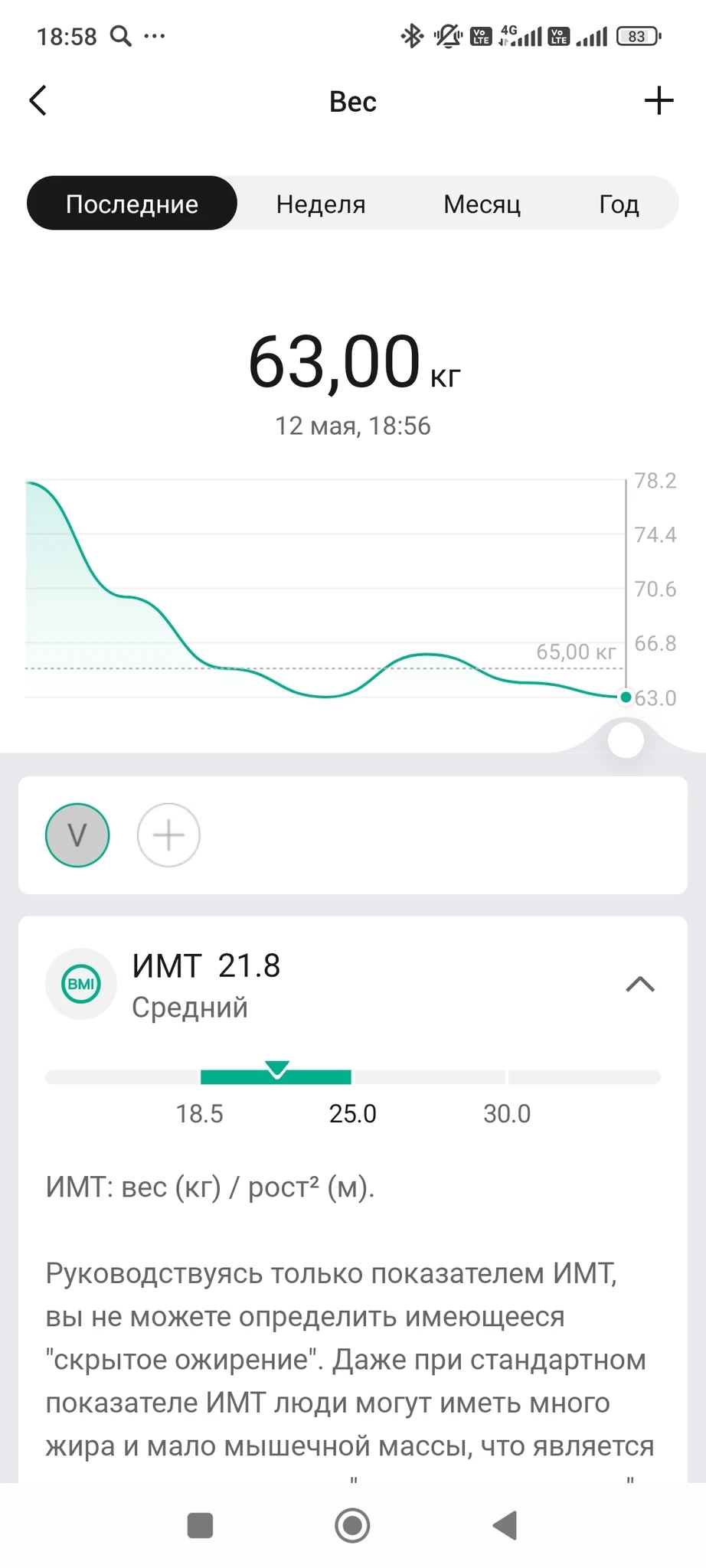Open recent apps from navigation bar
706x1568 pixels.
(x=200, y=1525)
